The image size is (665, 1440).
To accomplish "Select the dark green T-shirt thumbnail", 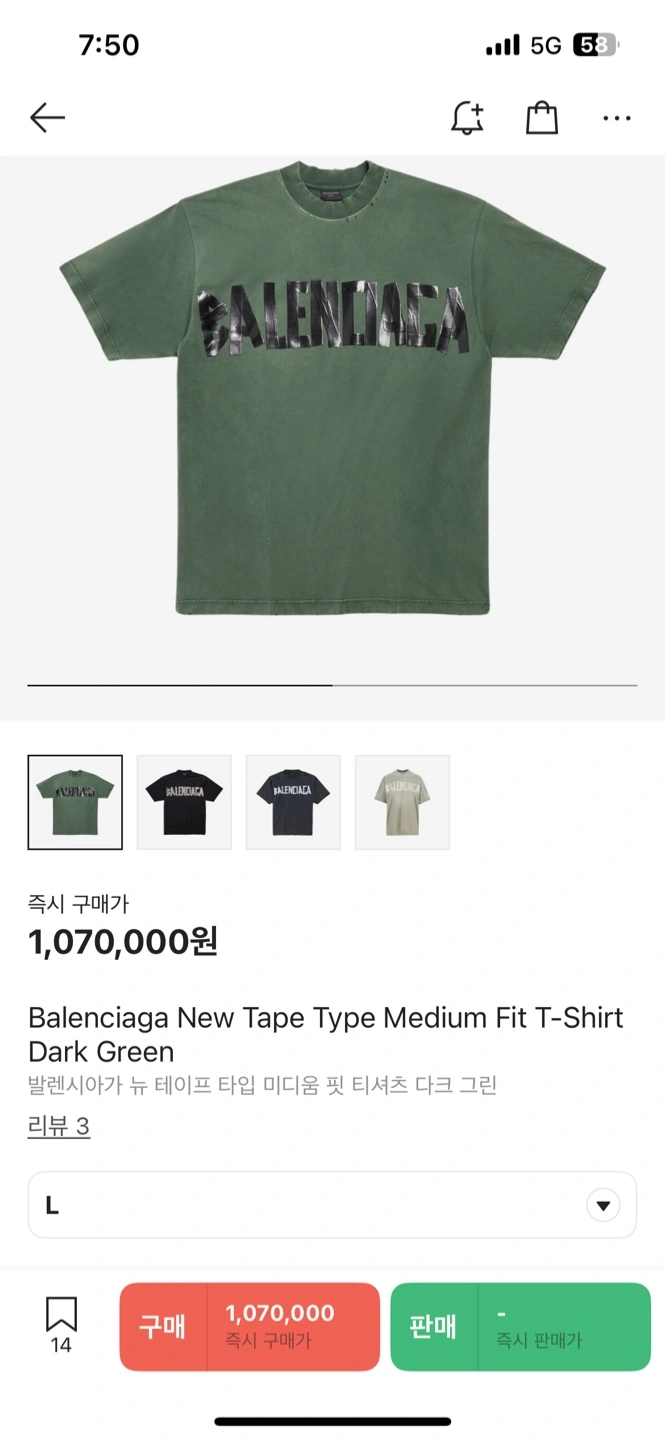I will tap(75, 802).
